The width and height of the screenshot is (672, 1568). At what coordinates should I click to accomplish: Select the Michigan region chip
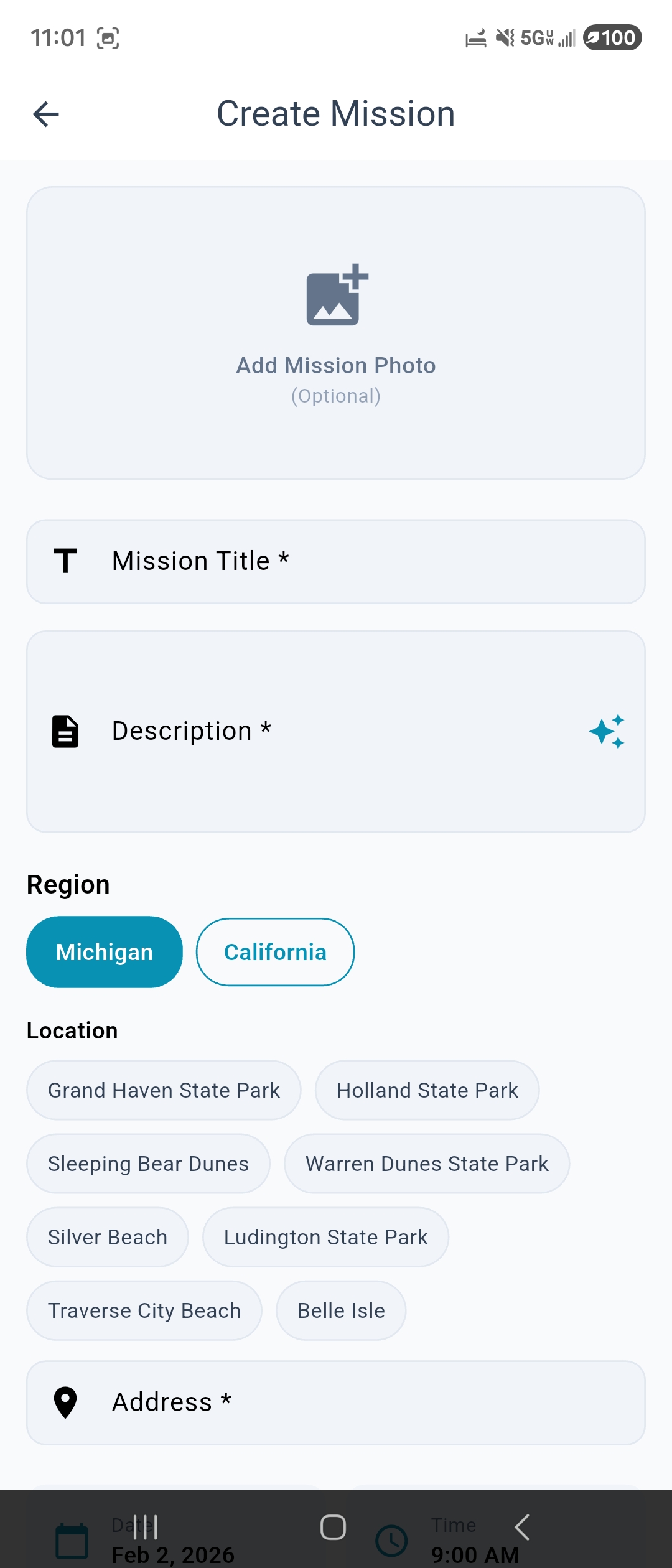coord(105,952)
